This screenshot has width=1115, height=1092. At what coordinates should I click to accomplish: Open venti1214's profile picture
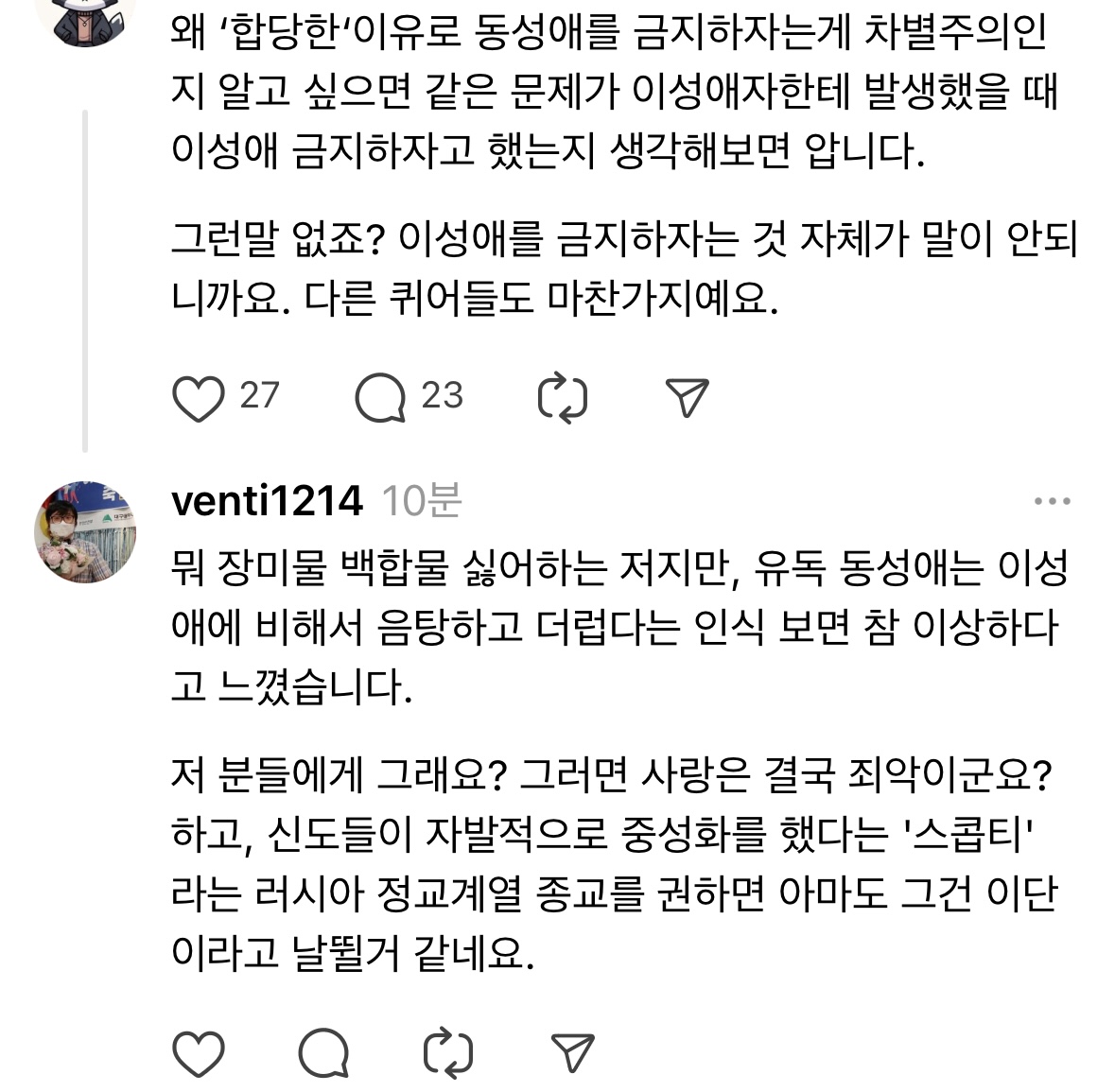pos(85,532)
